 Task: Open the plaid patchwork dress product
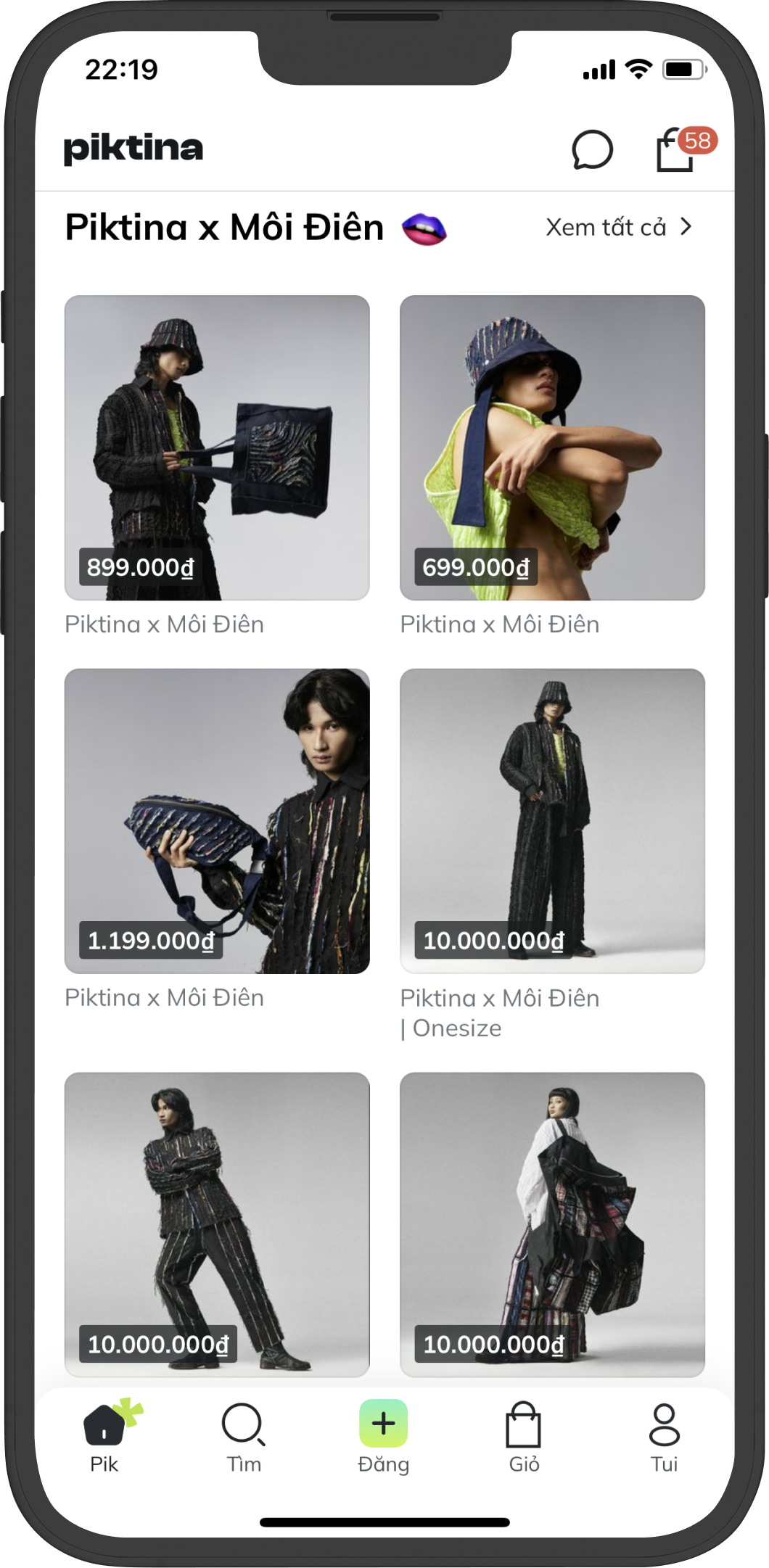(552, 1224)
